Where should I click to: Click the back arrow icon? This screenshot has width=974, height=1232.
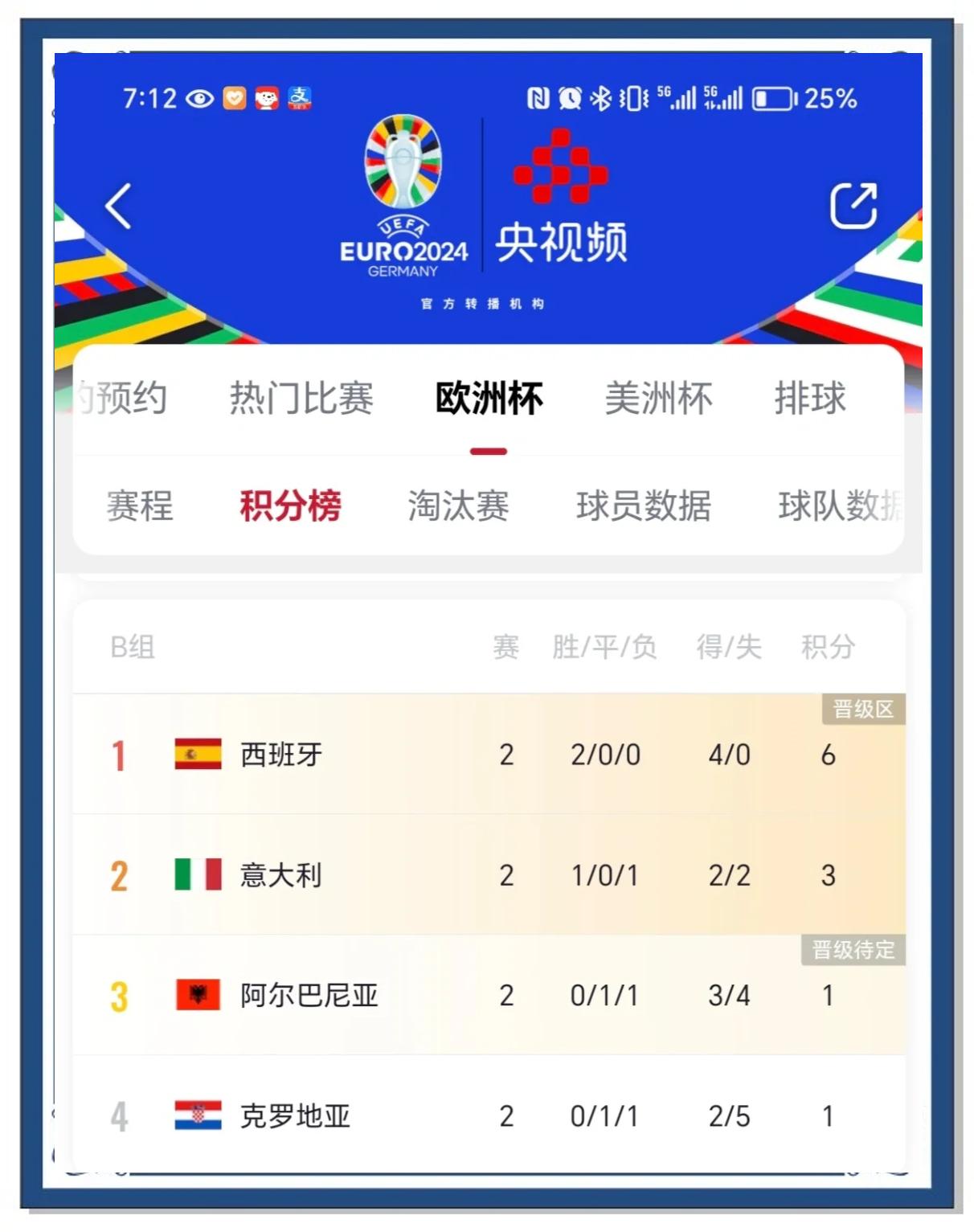tap(117, 204)
